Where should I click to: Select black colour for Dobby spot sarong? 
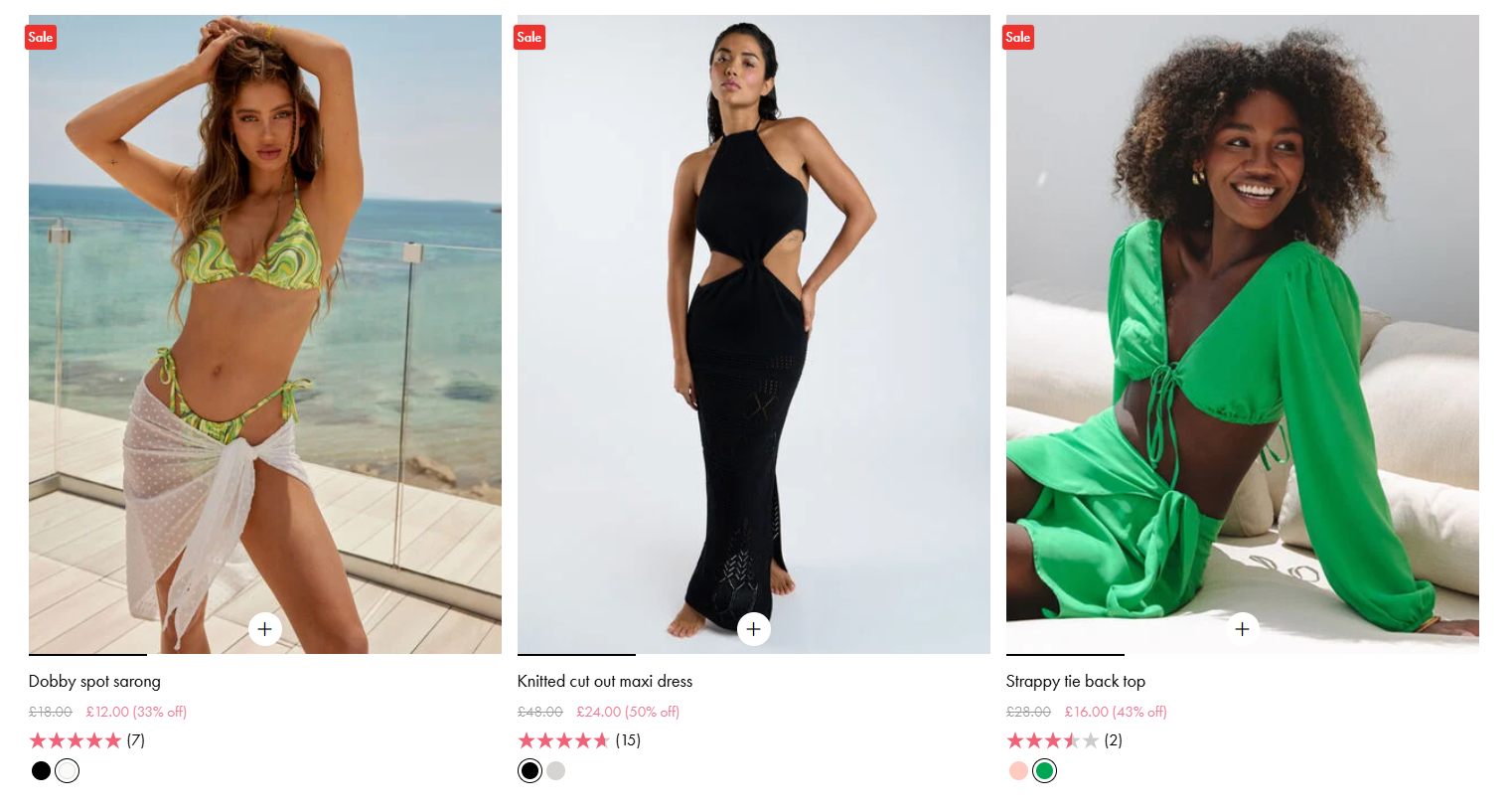click(x=41, y=771)
